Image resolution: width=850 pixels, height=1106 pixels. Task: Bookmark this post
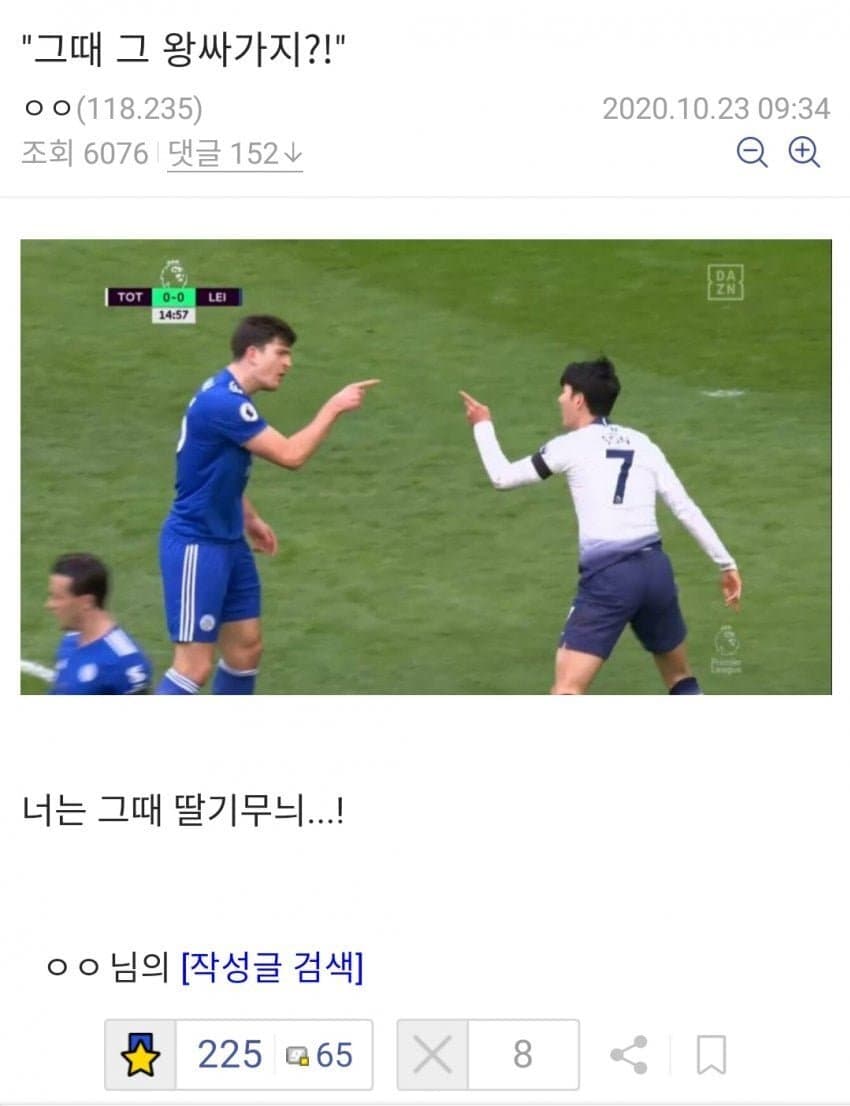point(711,1055)
